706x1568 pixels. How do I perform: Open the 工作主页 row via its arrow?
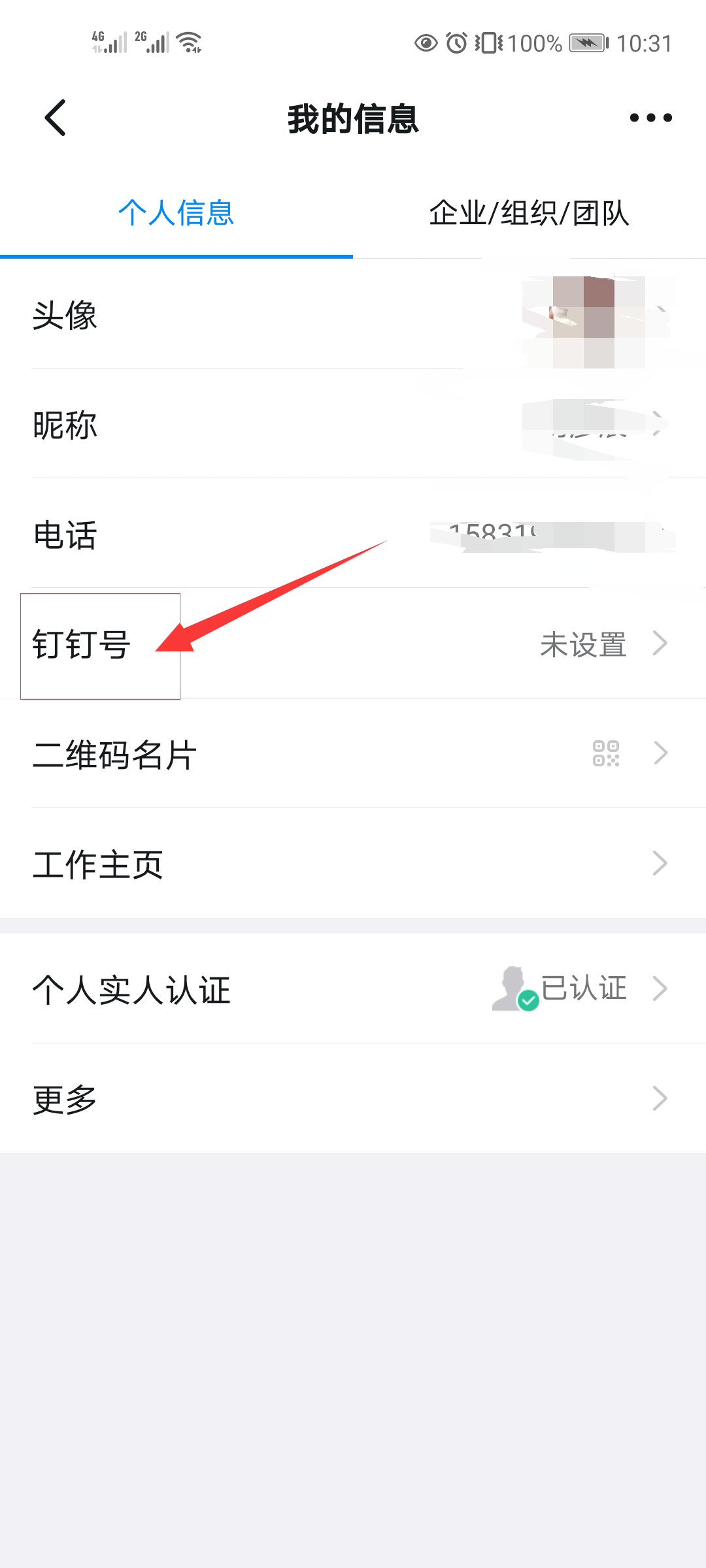[x=659, y=864]
